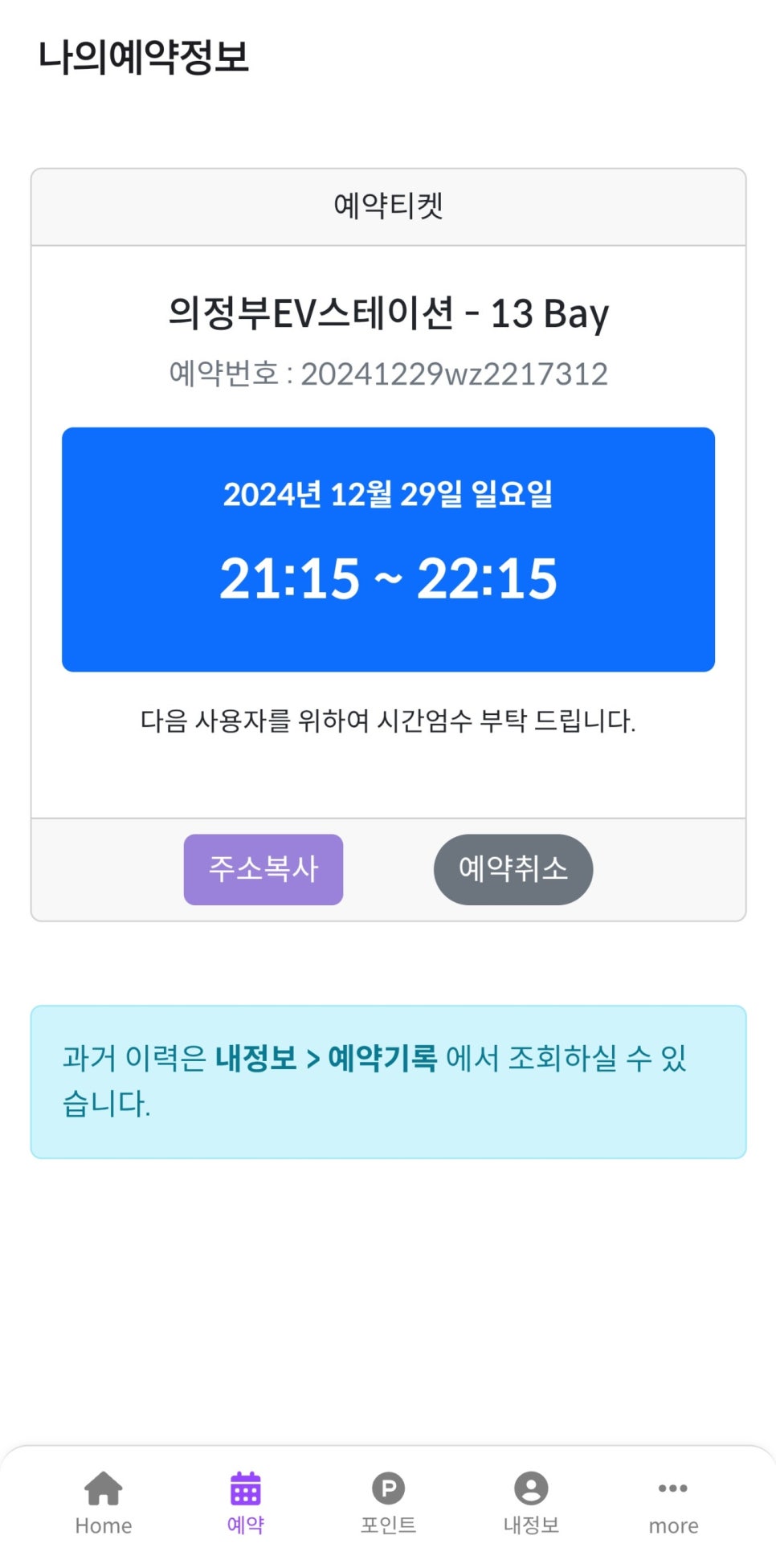Cancel the reservation with 예약취소
This screenshot has height=1568, width=776.
coord(513,869)
